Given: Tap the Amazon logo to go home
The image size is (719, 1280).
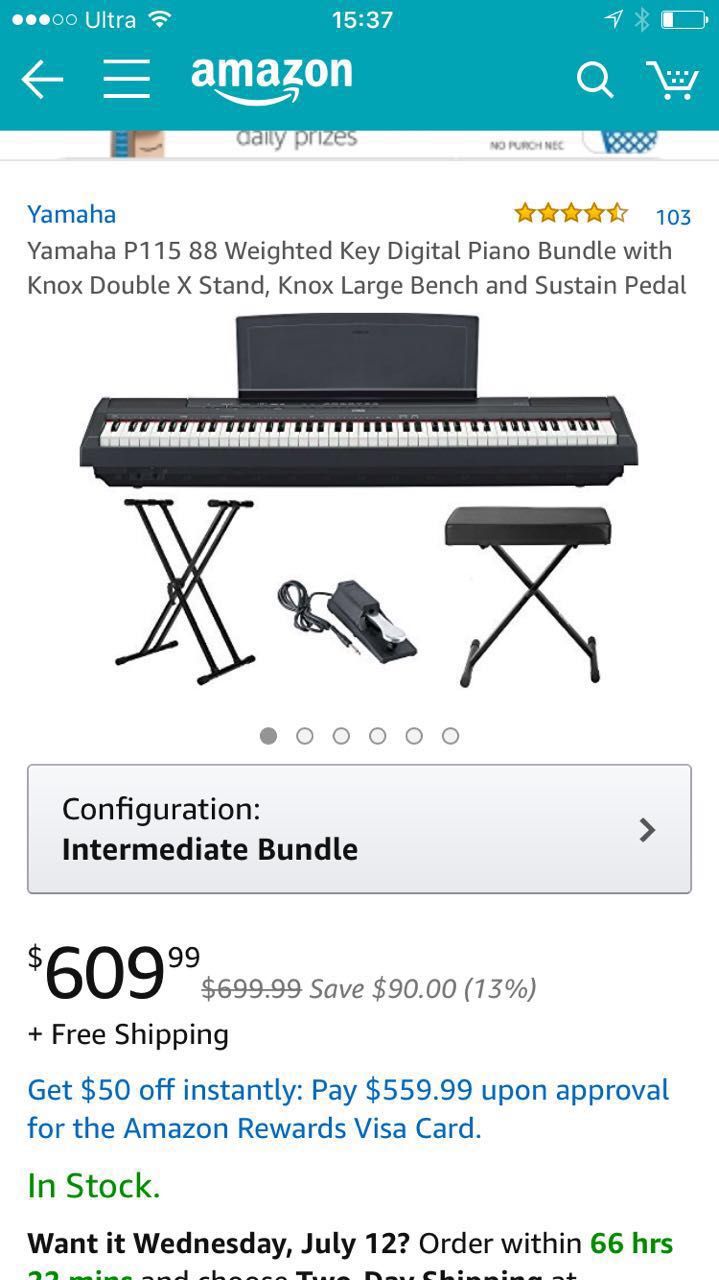Looking at the screenshot, I should coord(272,78).
